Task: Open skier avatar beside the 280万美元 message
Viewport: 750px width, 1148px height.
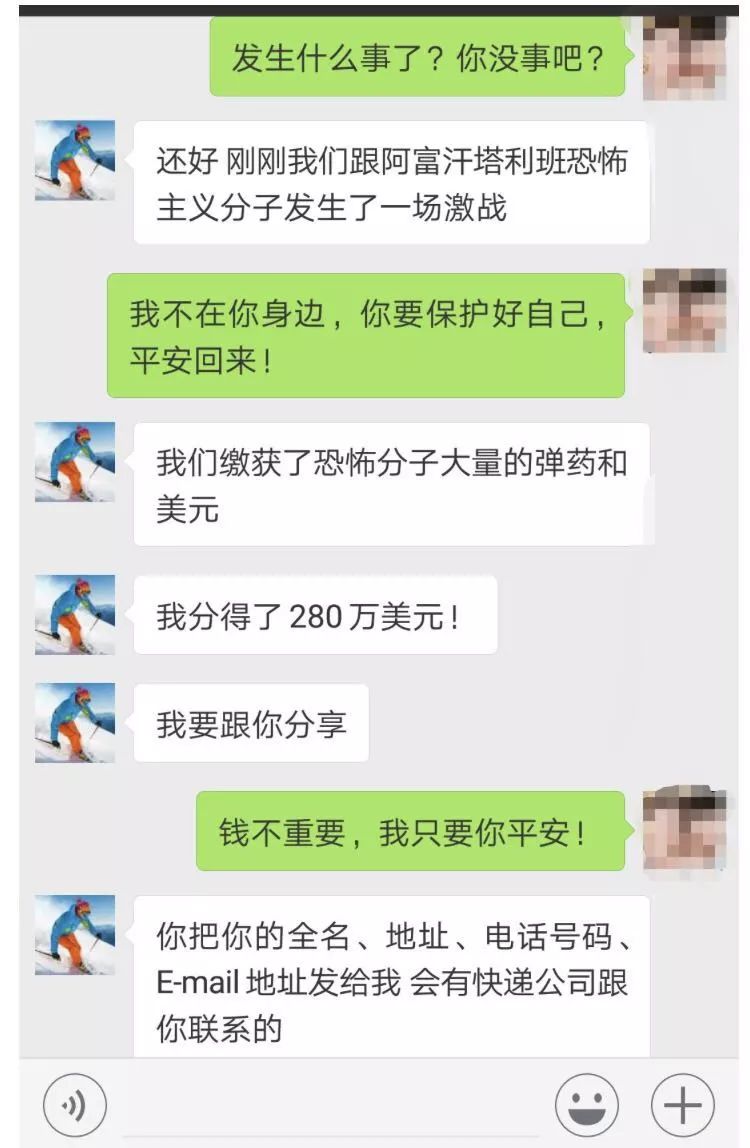Action: point(75,615)
